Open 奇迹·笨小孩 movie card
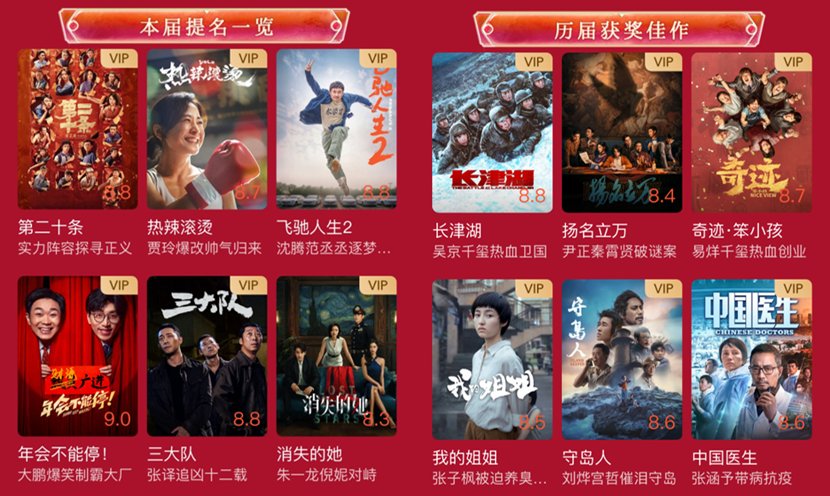 pyautogui.click(x=751, y=132)
